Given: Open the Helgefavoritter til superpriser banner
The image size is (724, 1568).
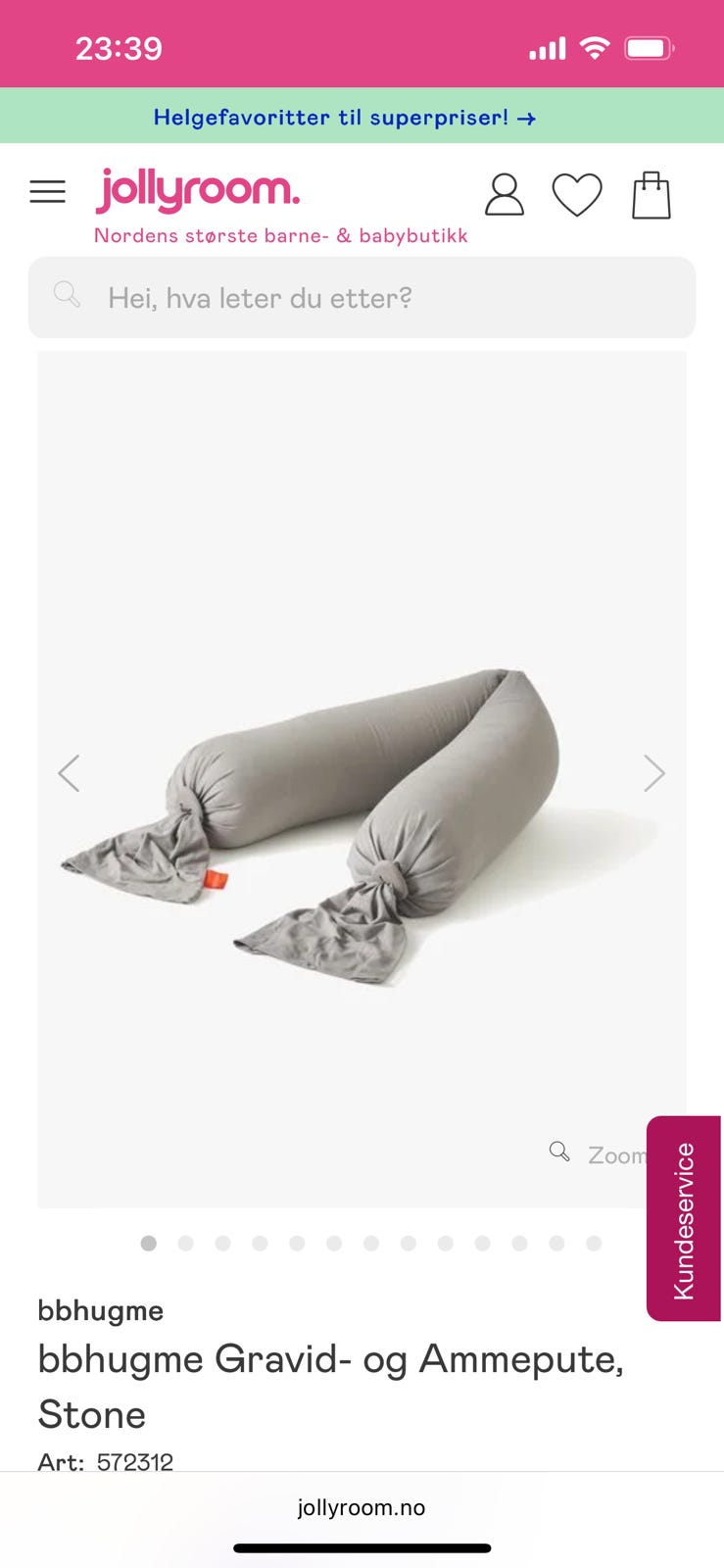Looking at the screenshot, I should (x=345, y=118).
